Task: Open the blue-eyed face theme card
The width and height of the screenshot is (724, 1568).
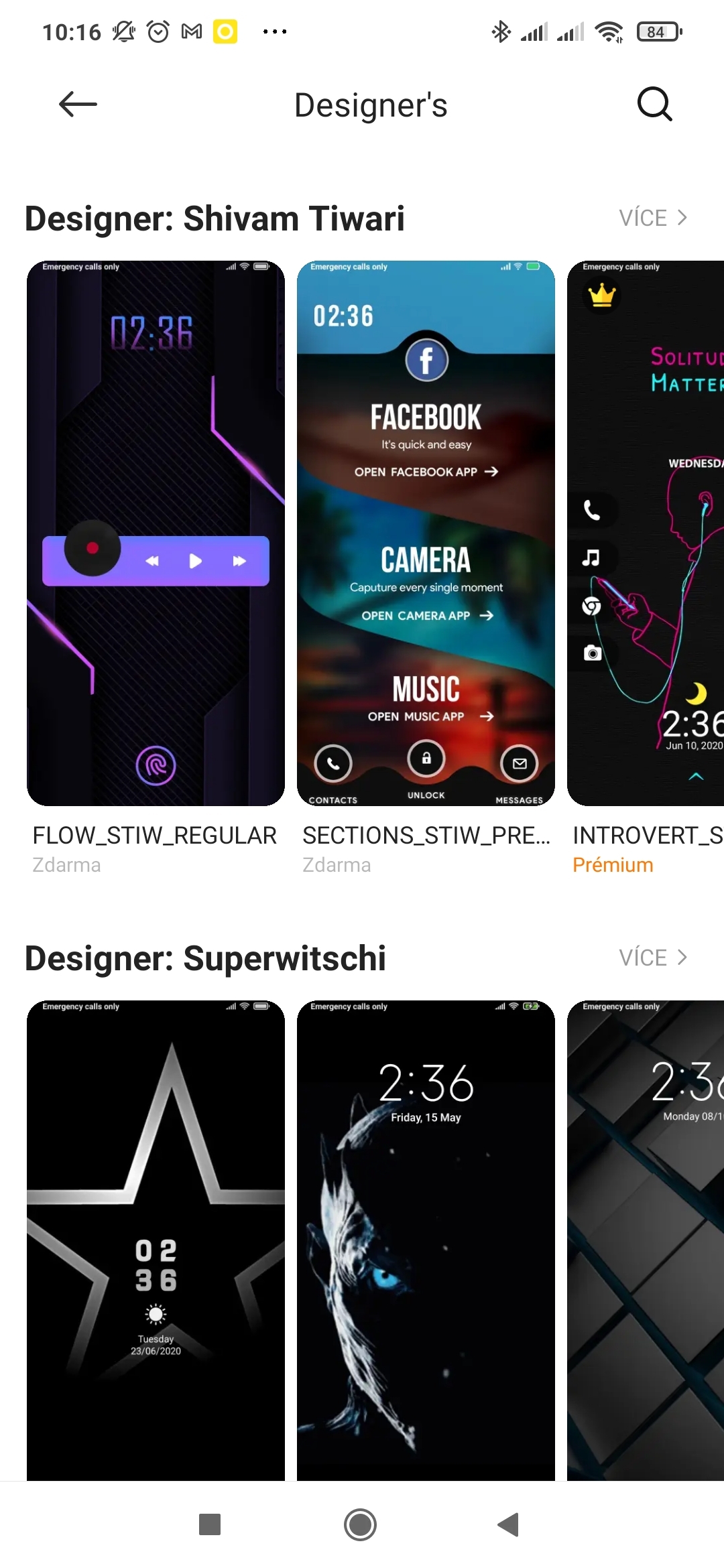Action: tap(426, 1240)
